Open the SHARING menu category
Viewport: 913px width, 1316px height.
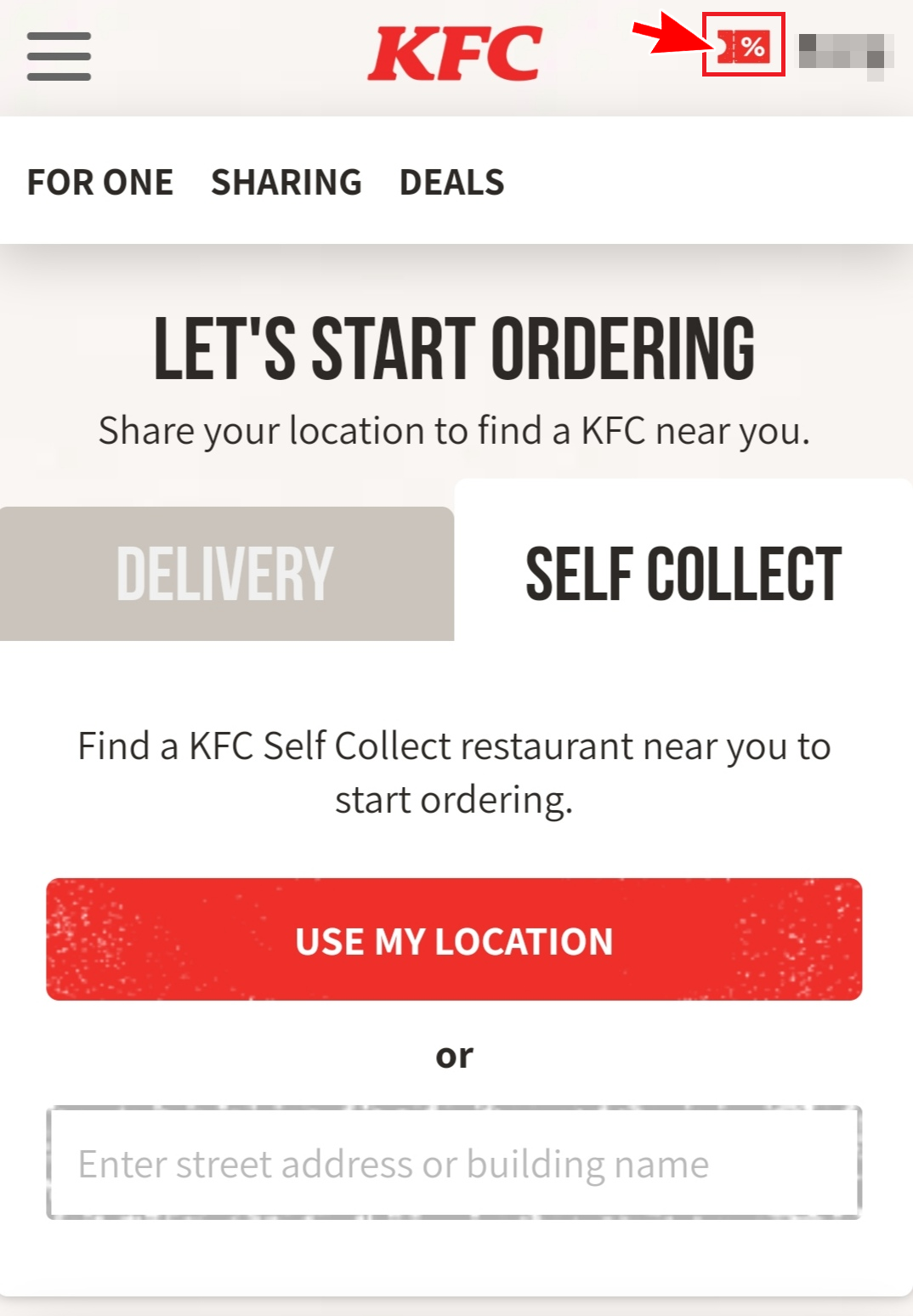[x=286, y=183]
